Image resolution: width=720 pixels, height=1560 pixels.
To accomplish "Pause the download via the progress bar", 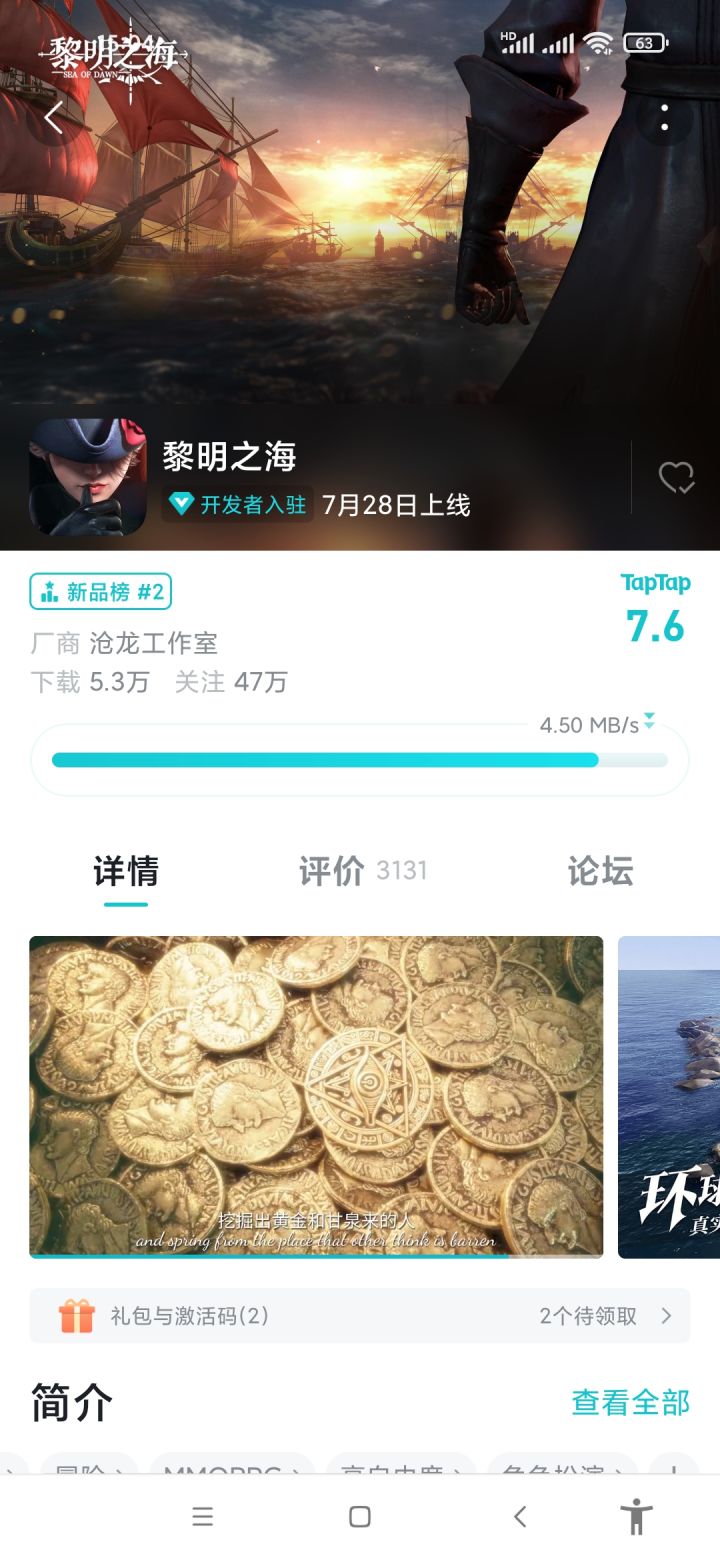I will pyautogui.click(x=360, y=760).
